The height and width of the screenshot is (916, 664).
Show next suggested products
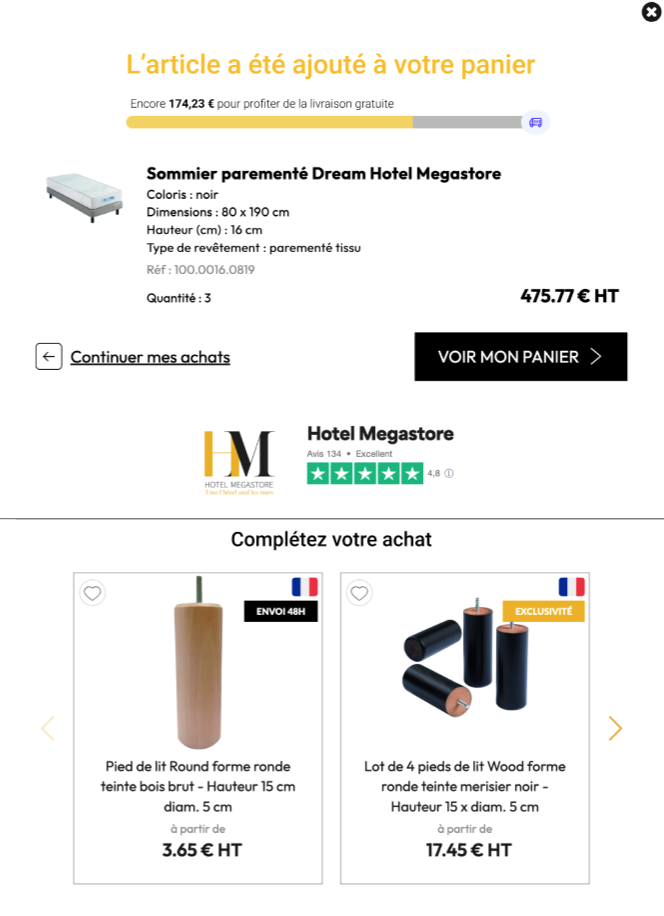click(615, 728)
